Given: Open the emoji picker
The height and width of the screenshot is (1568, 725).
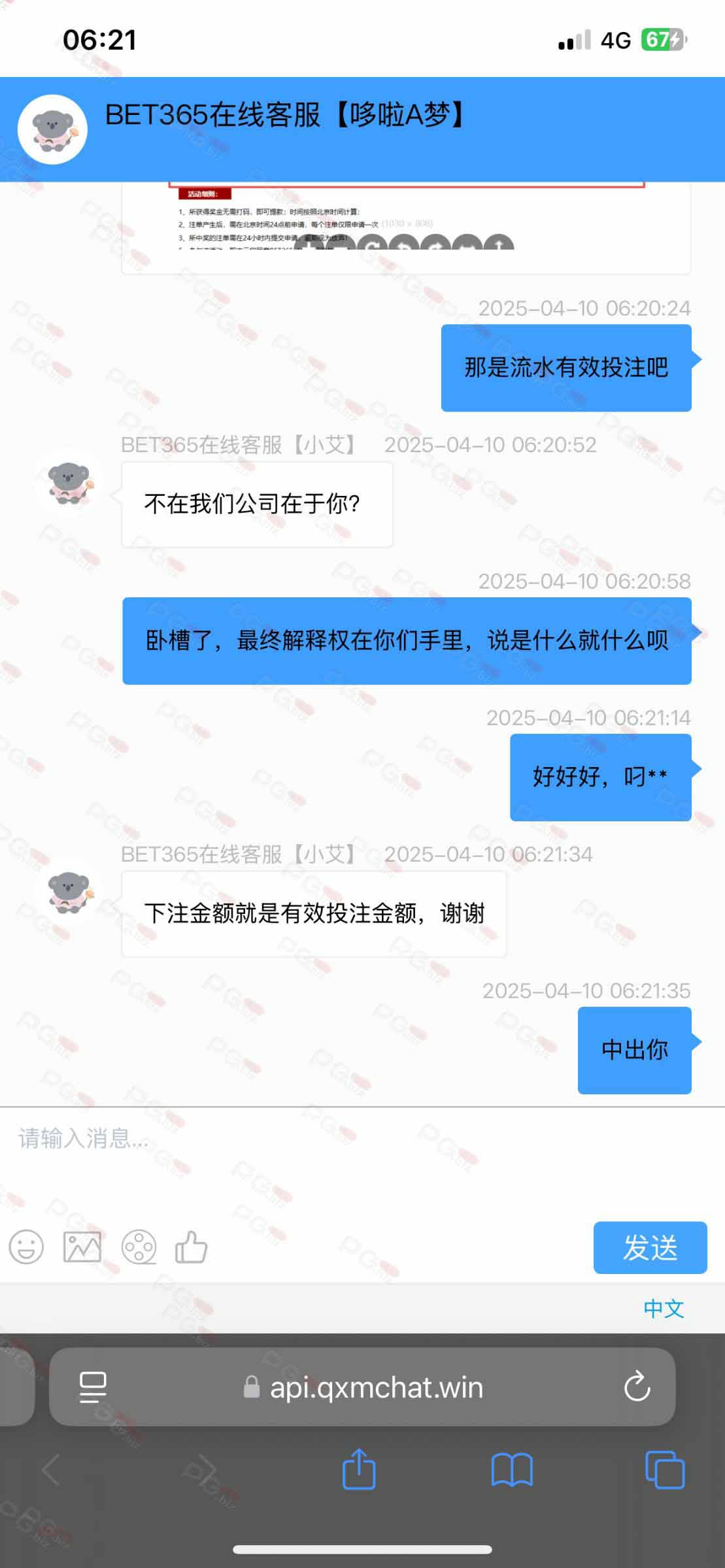Looking at the screenshot, I should [x=26, y=1247].
